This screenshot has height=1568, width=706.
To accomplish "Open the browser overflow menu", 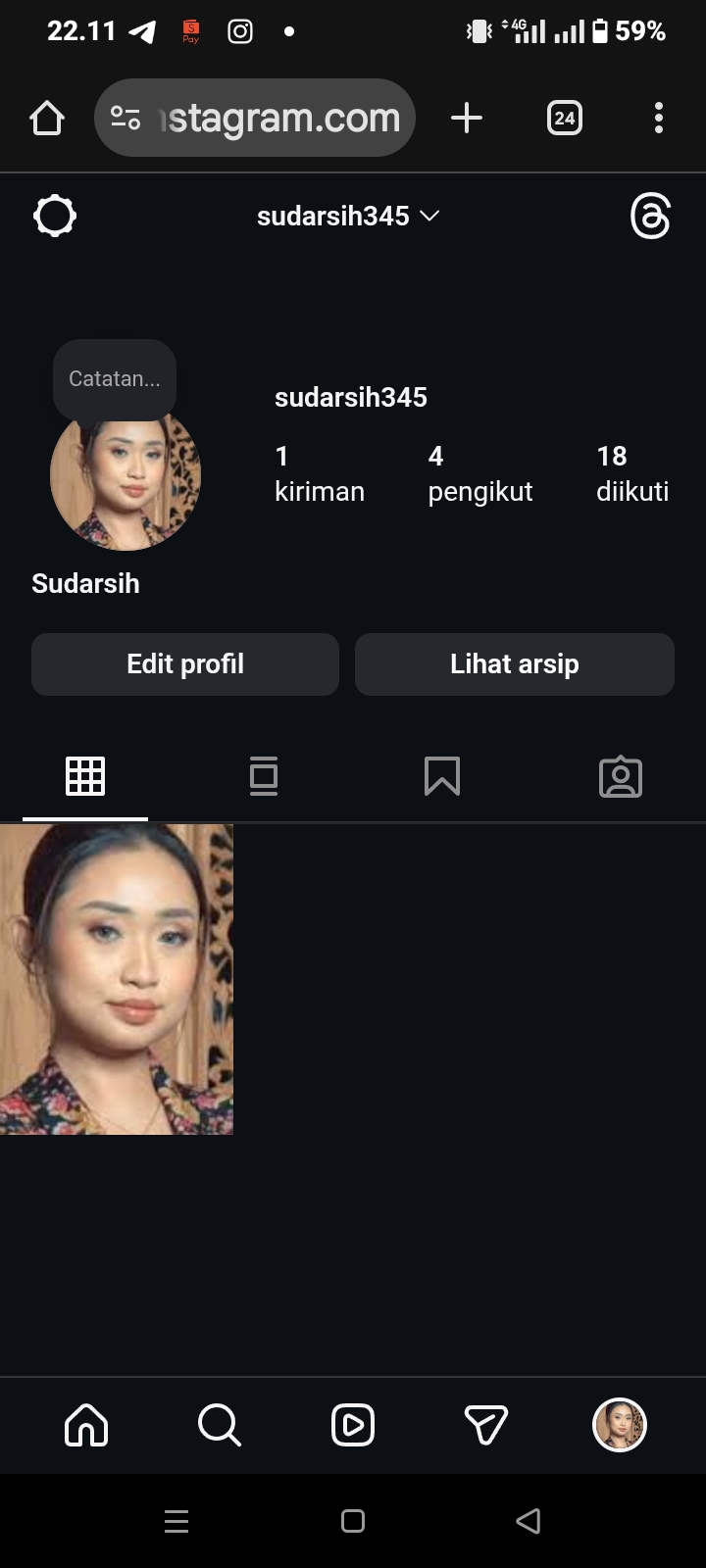I will [659, 119].
